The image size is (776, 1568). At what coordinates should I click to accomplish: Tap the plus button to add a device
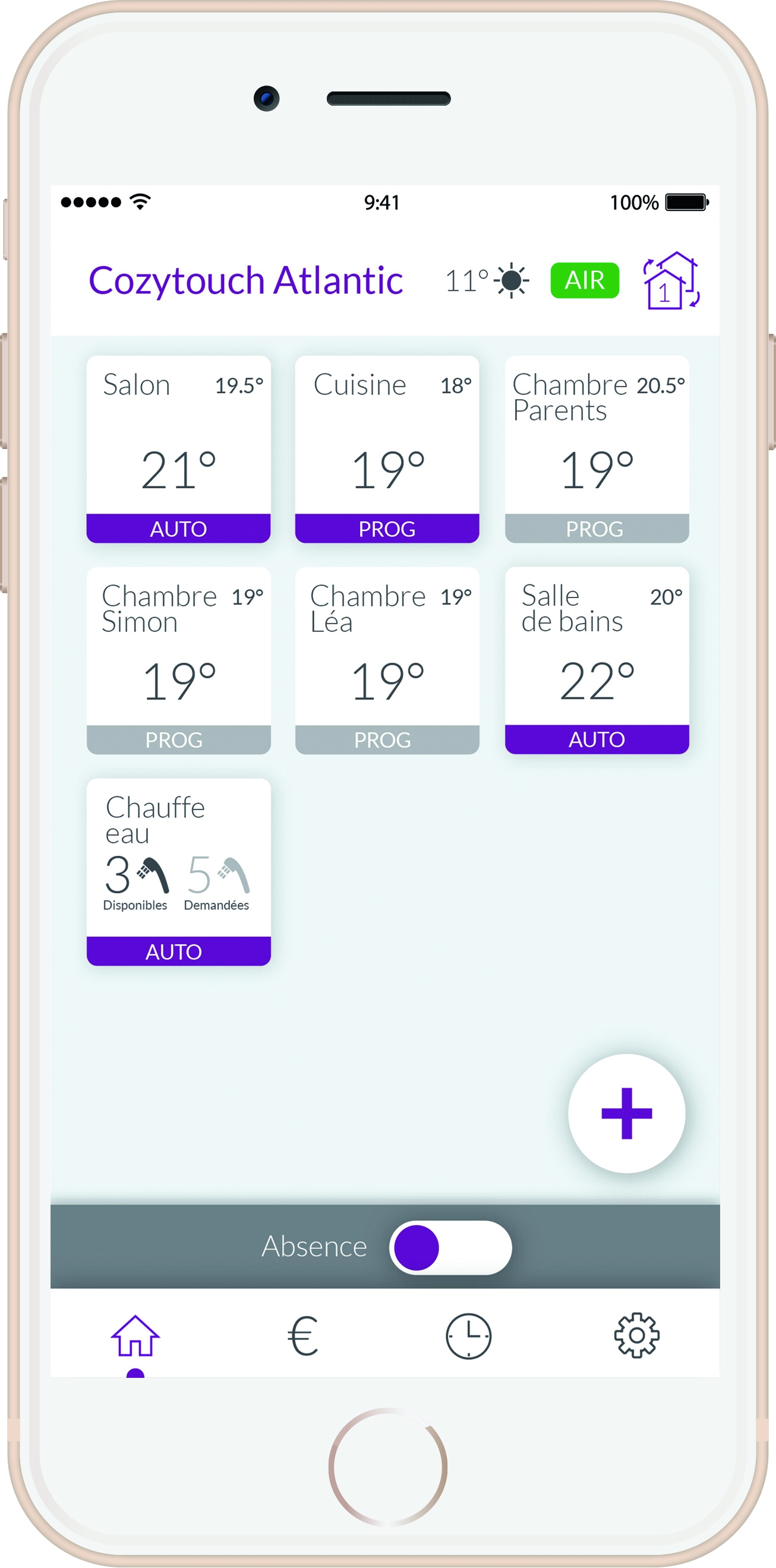(626, 1113)
